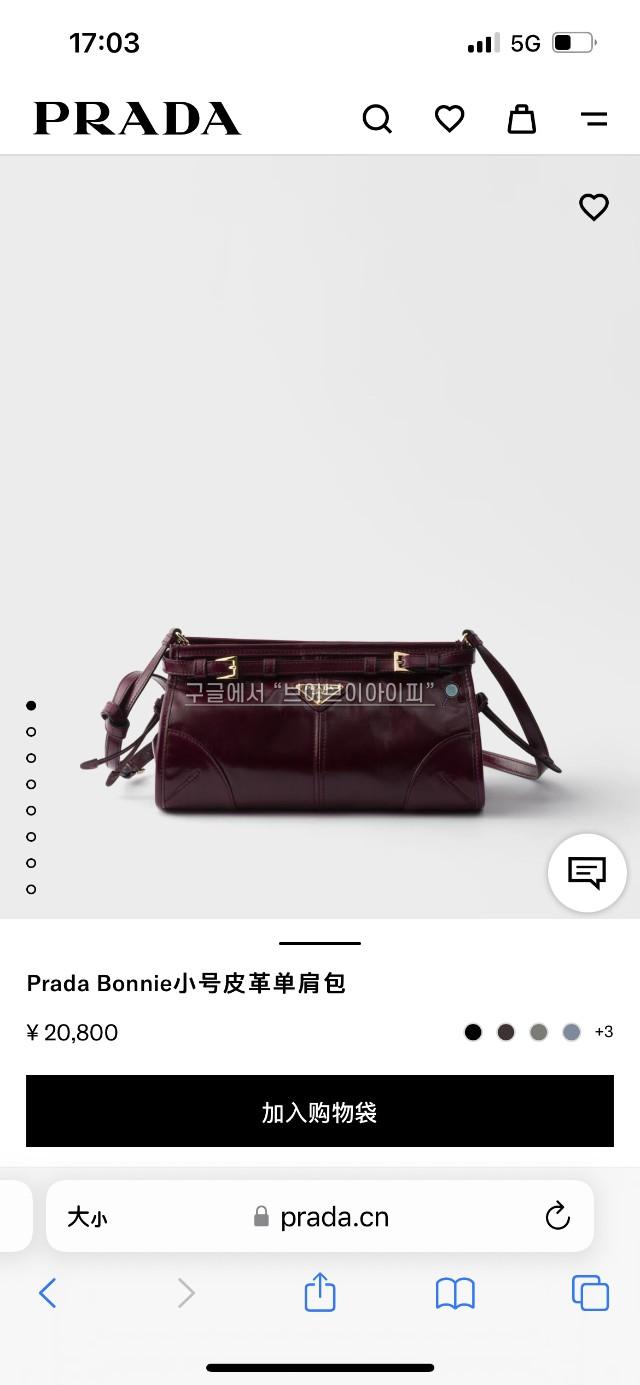Viewport: 640px width, 1385px height.
Task: Open the hamburger menu
Action: [x=594, y=119]
